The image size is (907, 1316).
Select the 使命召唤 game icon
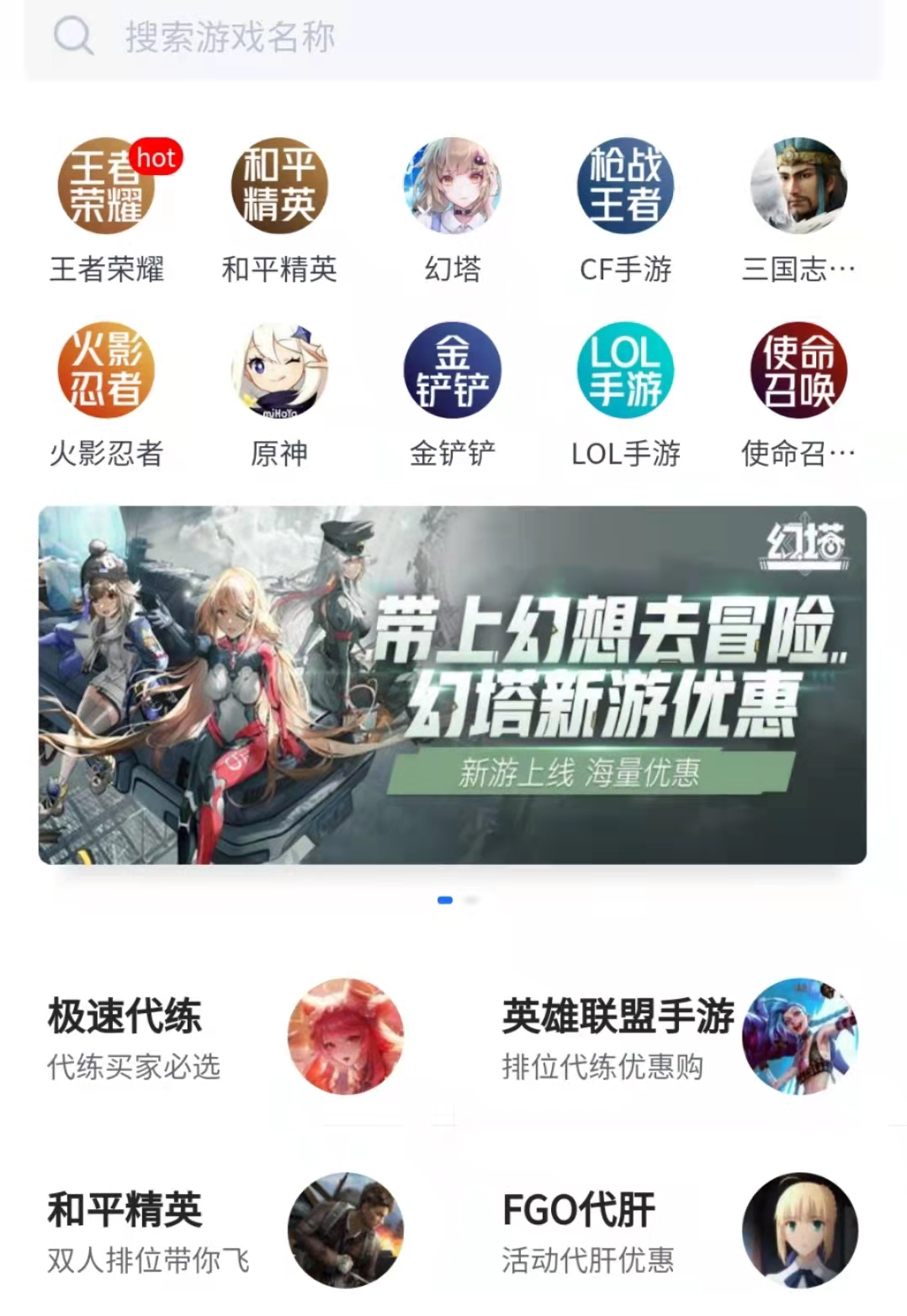[x=798, y=370]
